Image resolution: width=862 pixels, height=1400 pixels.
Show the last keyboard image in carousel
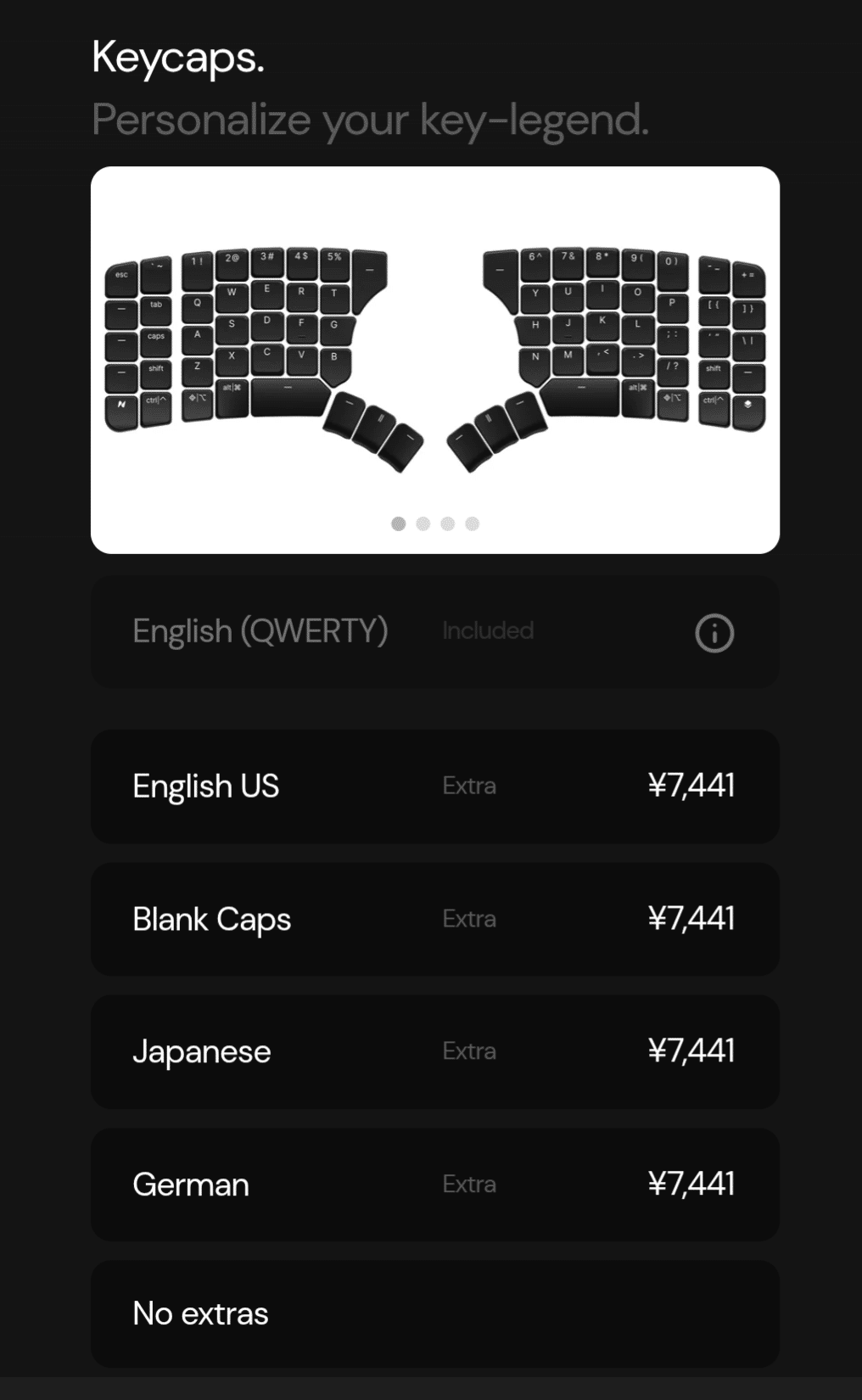[473, 524]
